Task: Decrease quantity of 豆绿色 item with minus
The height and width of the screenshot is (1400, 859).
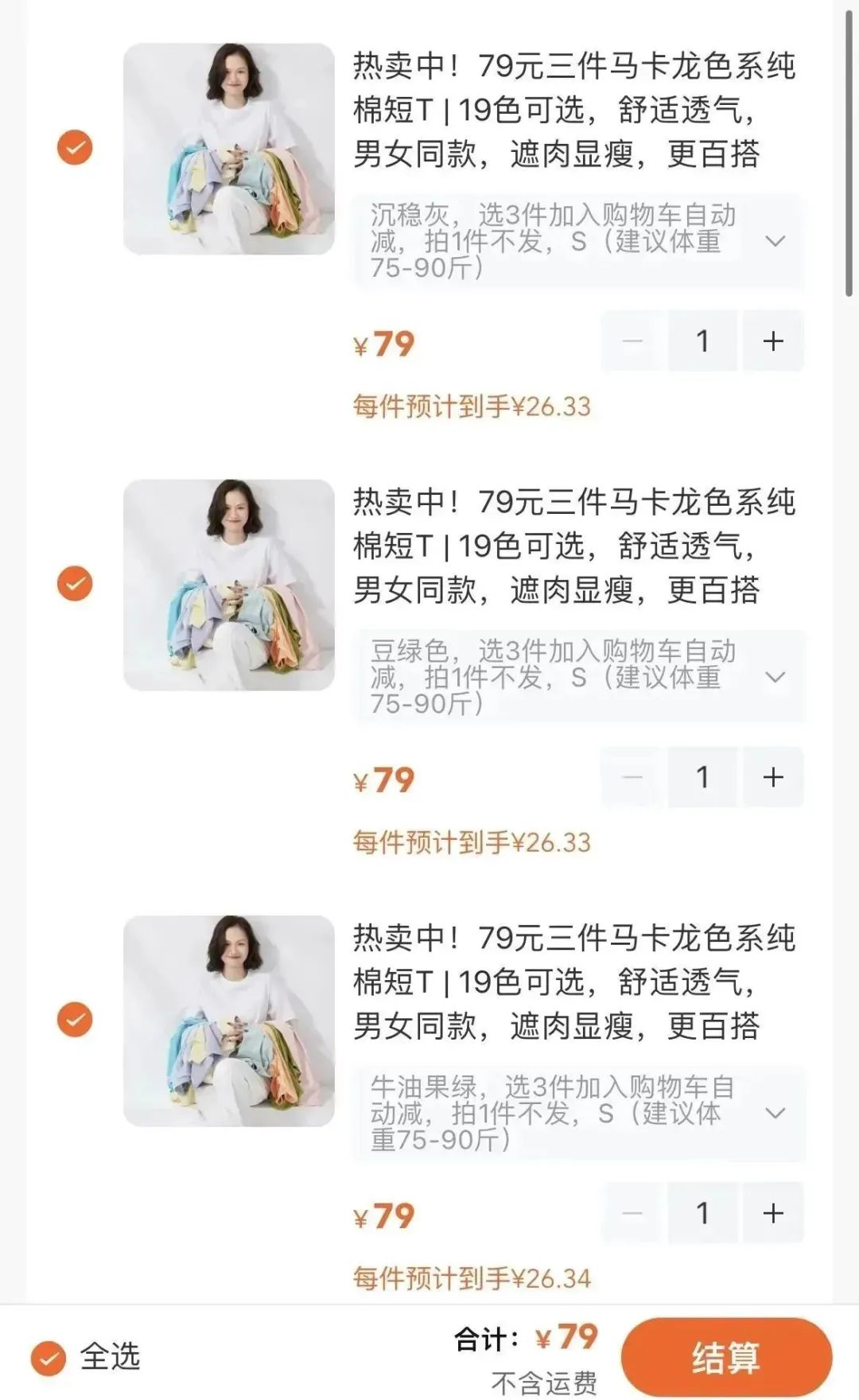Action: tap(632, 777)
